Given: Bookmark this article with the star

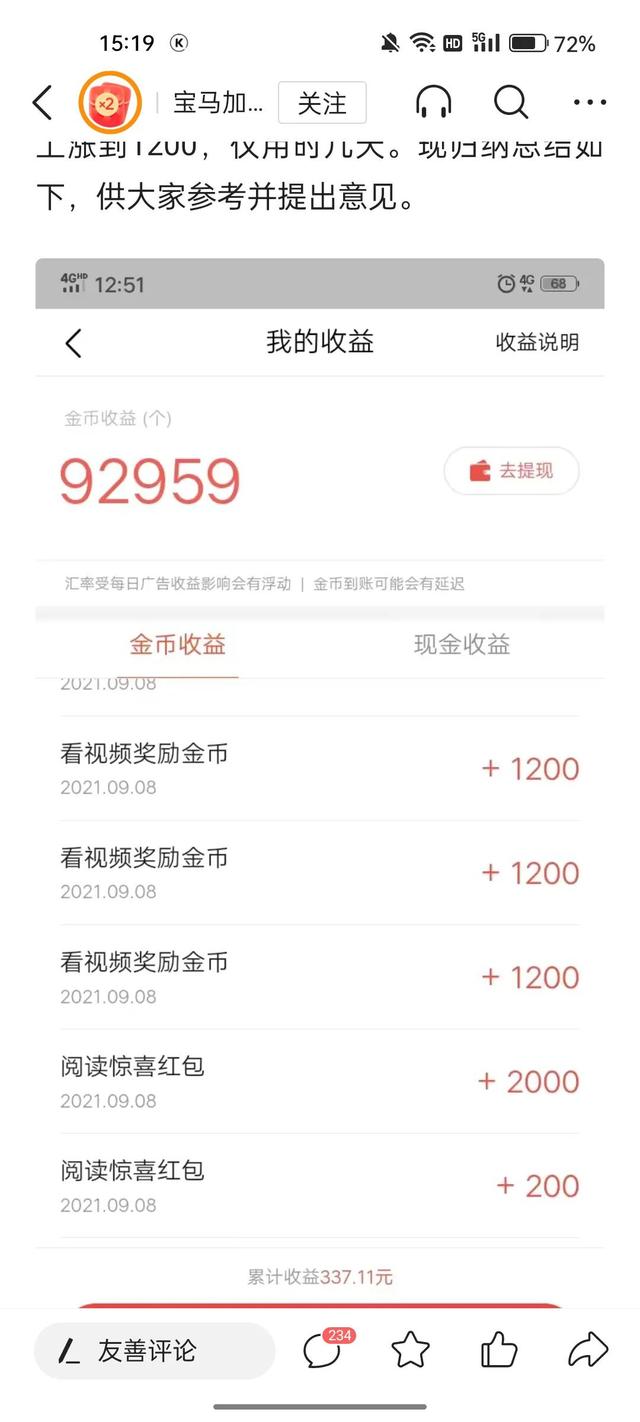Looking at the screenshot, I should 410,1351.
